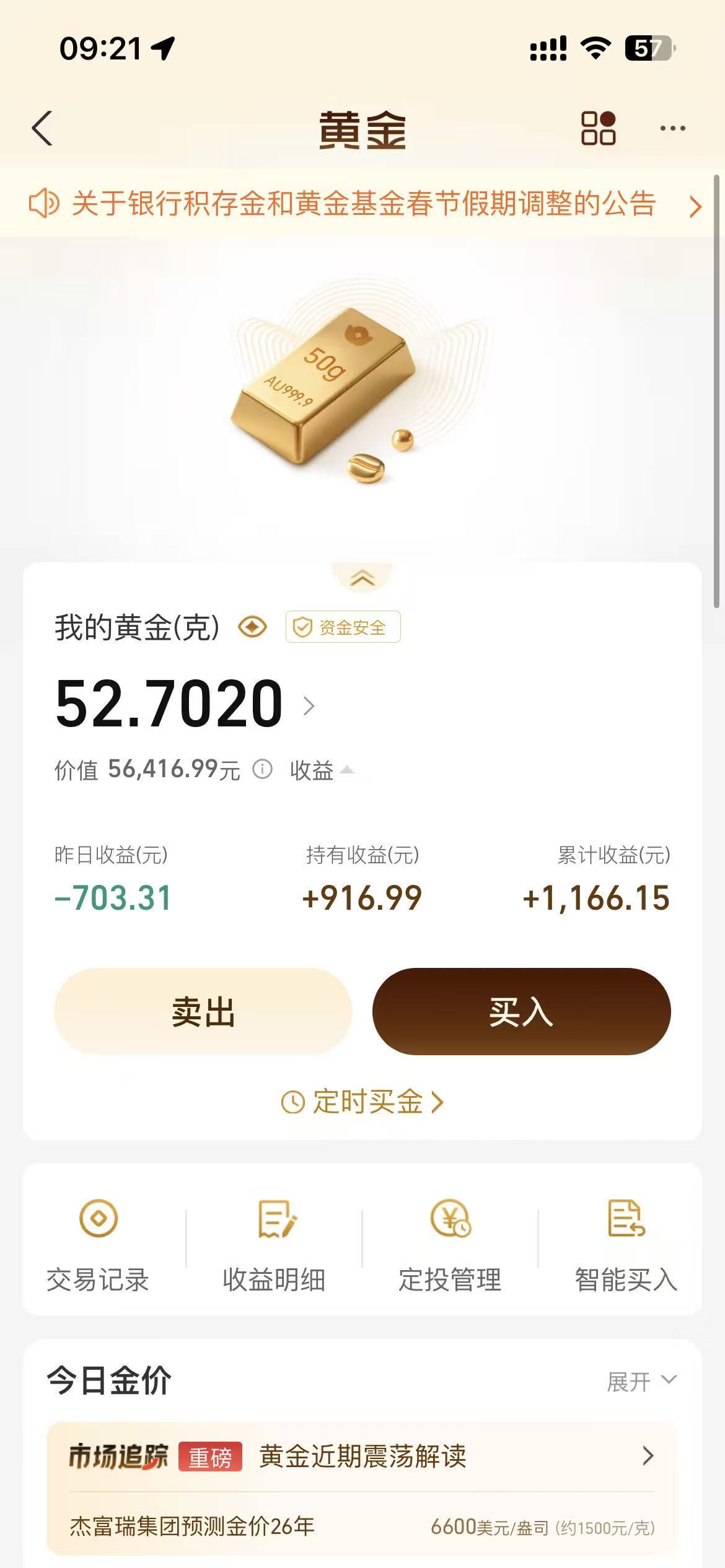Open the grid apps icon

click(598, 129)
